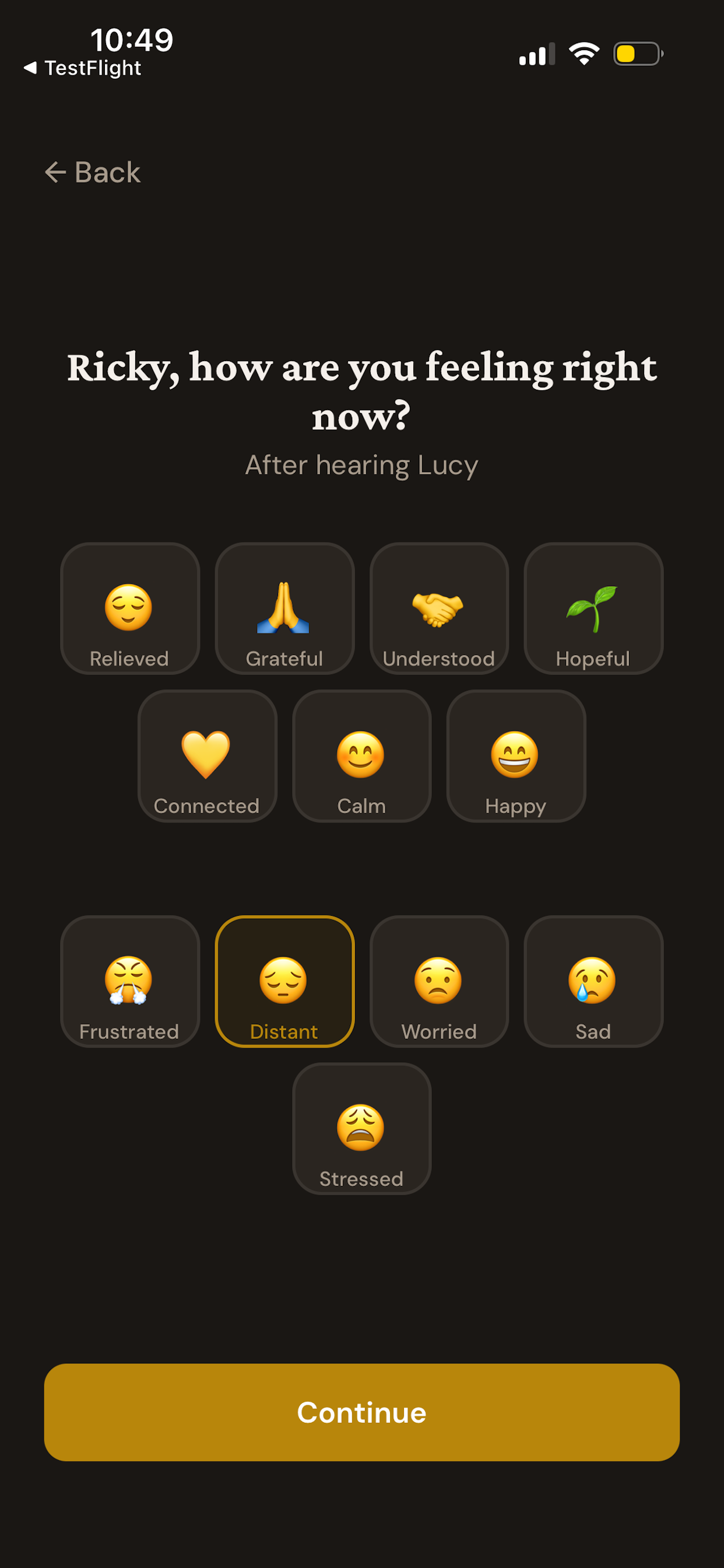Tap Continue to proceed
Image resolution: width=724 pixels, height=1568 pixels.
point(361,1412)
